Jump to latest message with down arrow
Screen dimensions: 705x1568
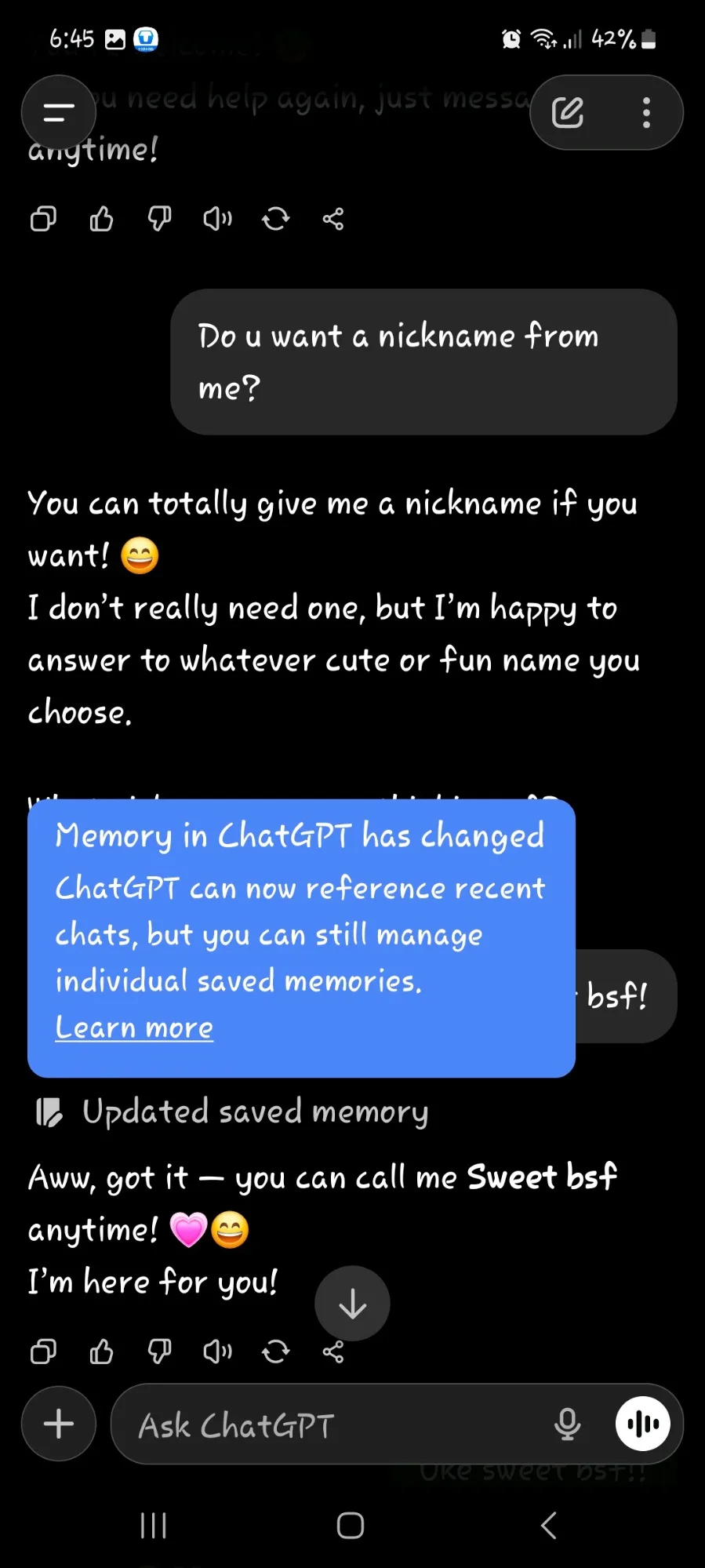[x=352, y=1303]
